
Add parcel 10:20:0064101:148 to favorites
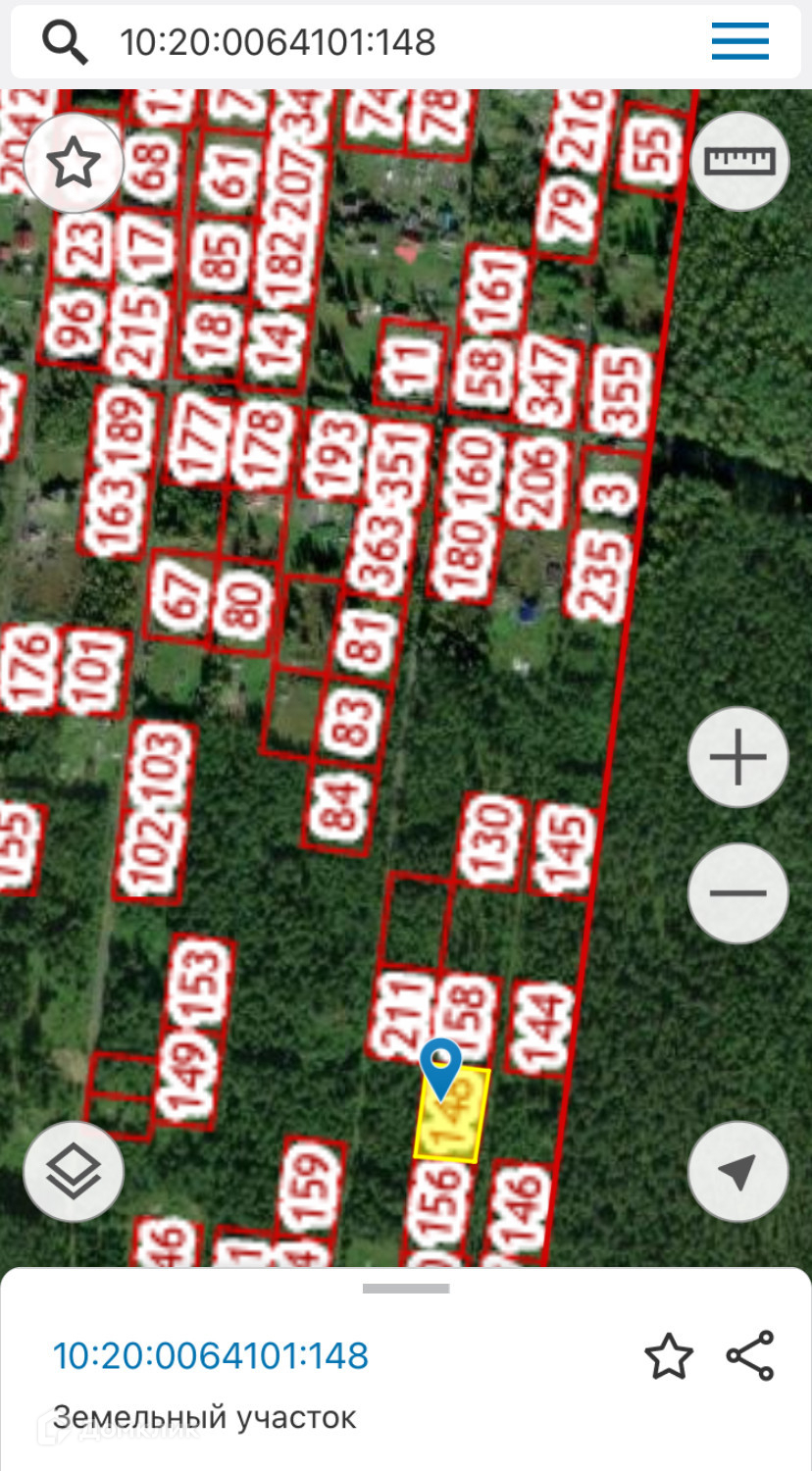(668, 1356)
